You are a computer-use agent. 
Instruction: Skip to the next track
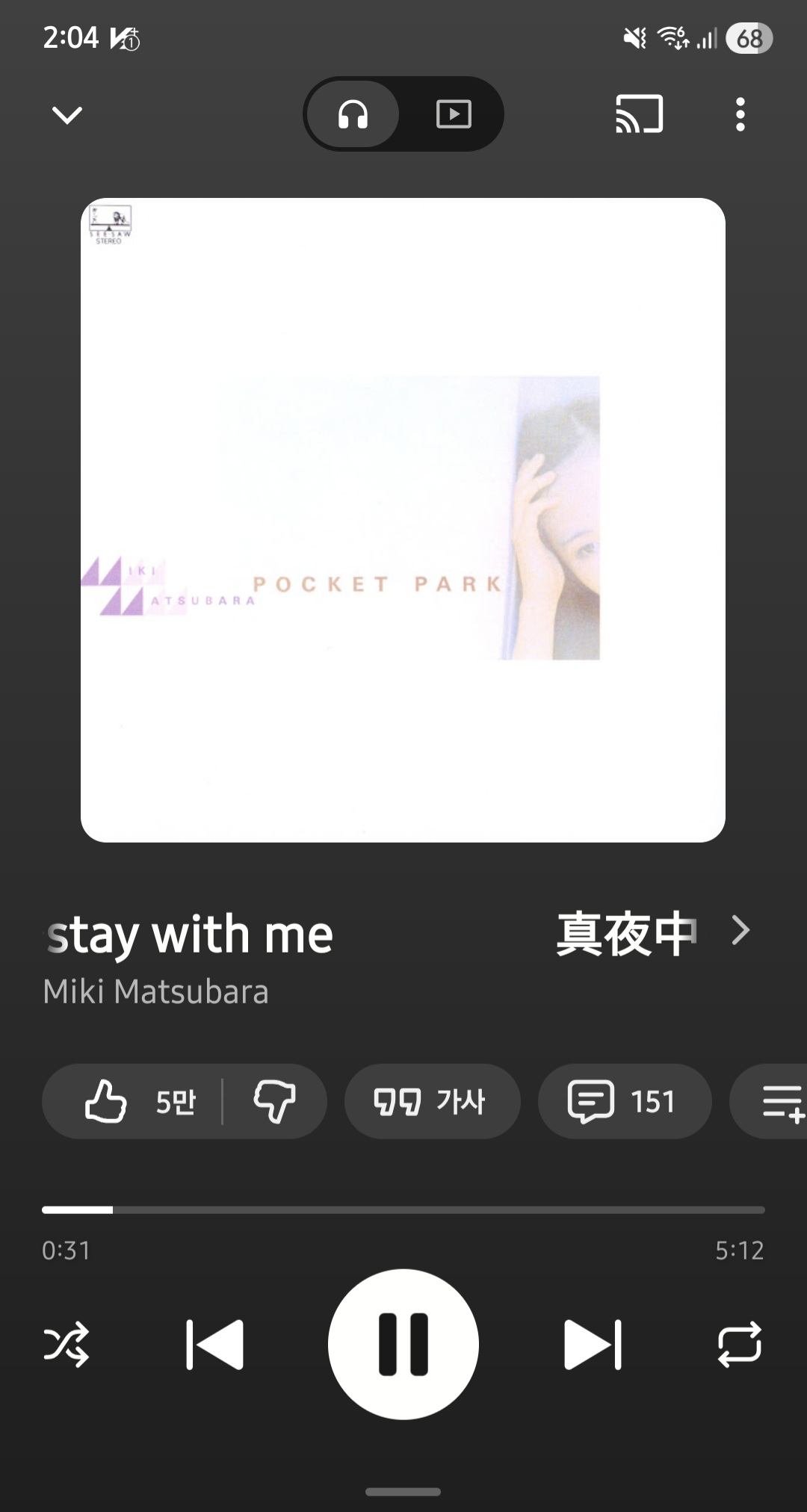tap(593, 1345)
